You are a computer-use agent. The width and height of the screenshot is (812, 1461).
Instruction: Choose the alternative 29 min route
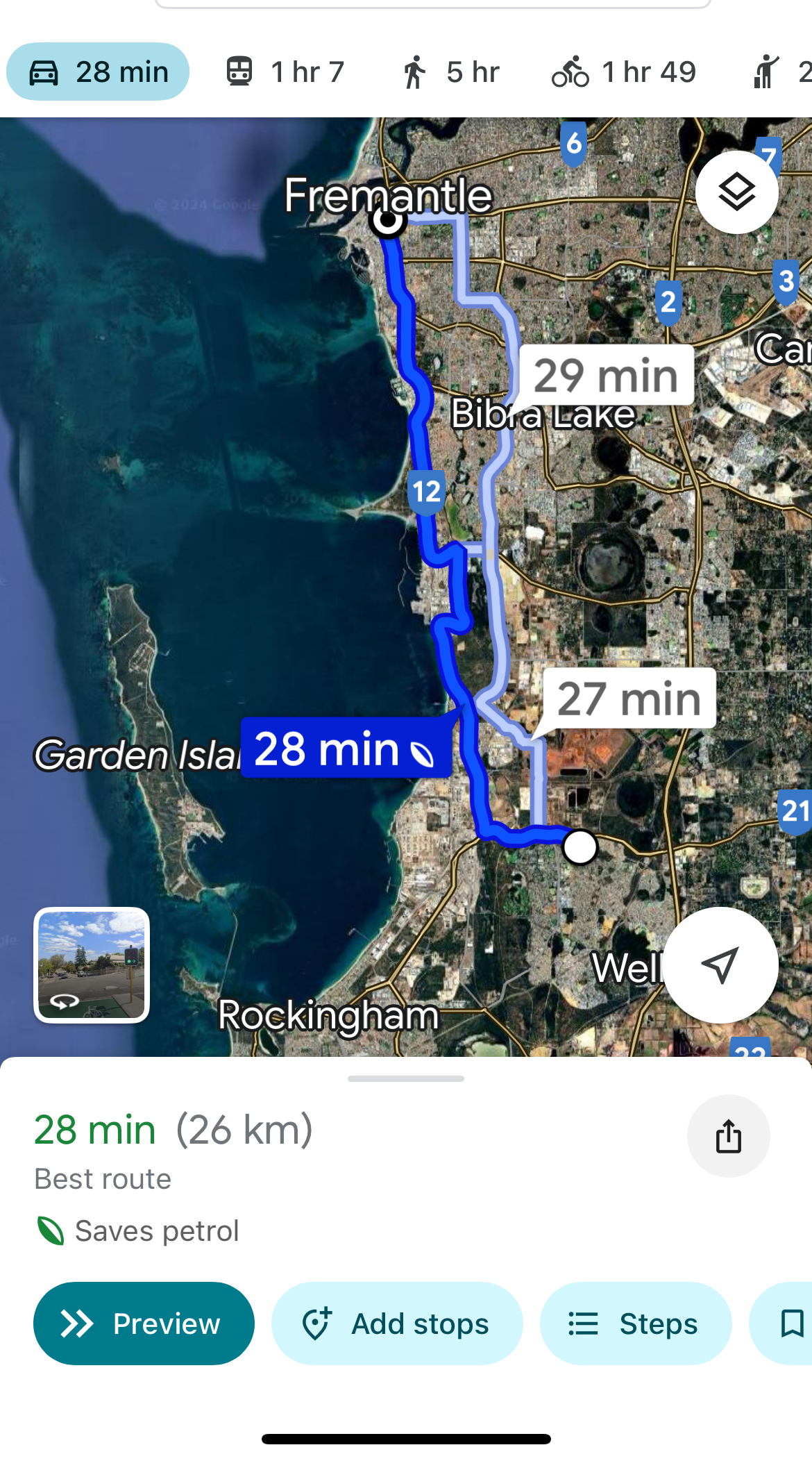[606, 375]
